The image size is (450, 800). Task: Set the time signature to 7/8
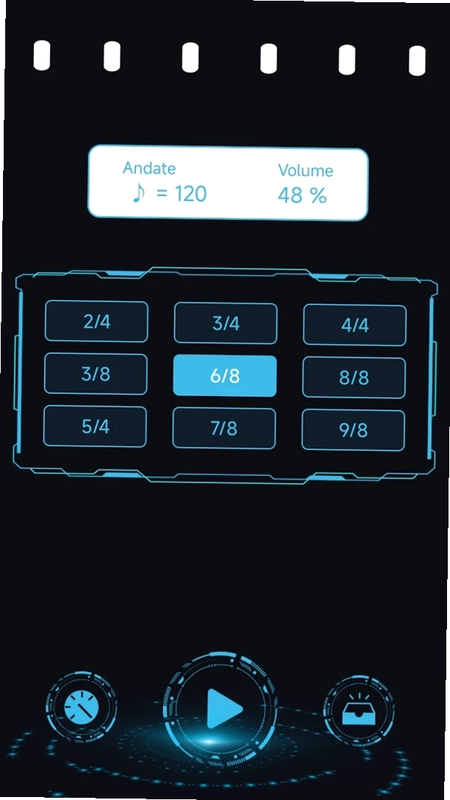coord(224,428)
